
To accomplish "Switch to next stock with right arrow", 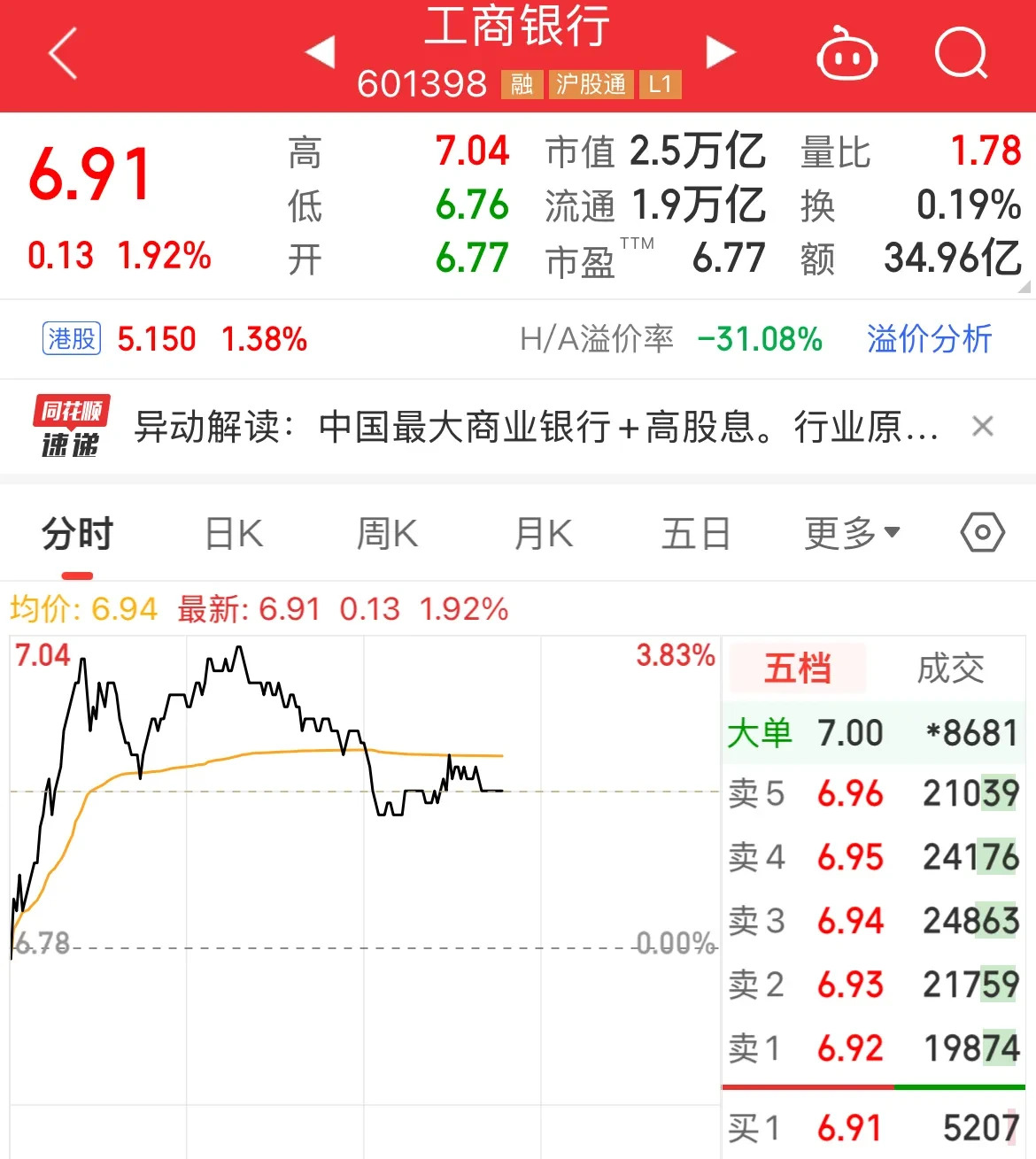I will tap(722, 53).
